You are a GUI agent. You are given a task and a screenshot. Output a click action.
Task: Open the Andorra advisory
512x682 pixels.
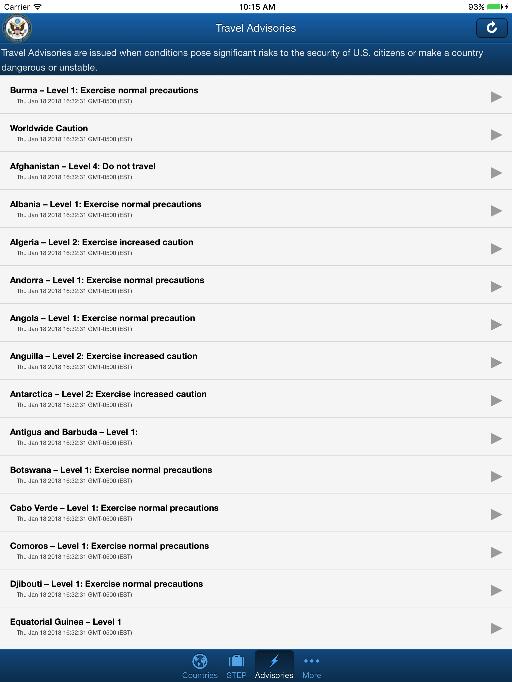click(256, 284)
